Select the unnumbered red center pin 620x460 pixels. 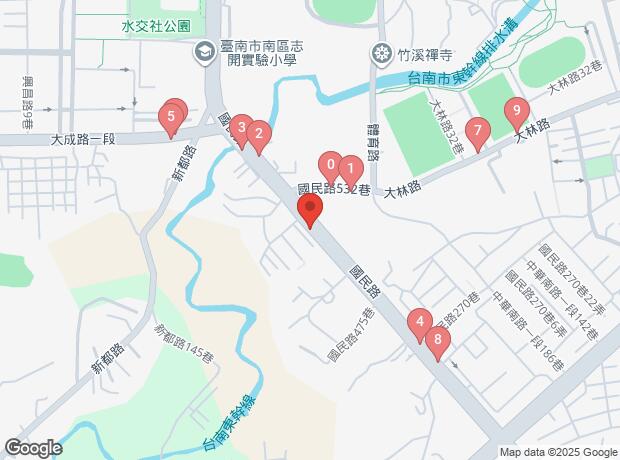point(310,210)
